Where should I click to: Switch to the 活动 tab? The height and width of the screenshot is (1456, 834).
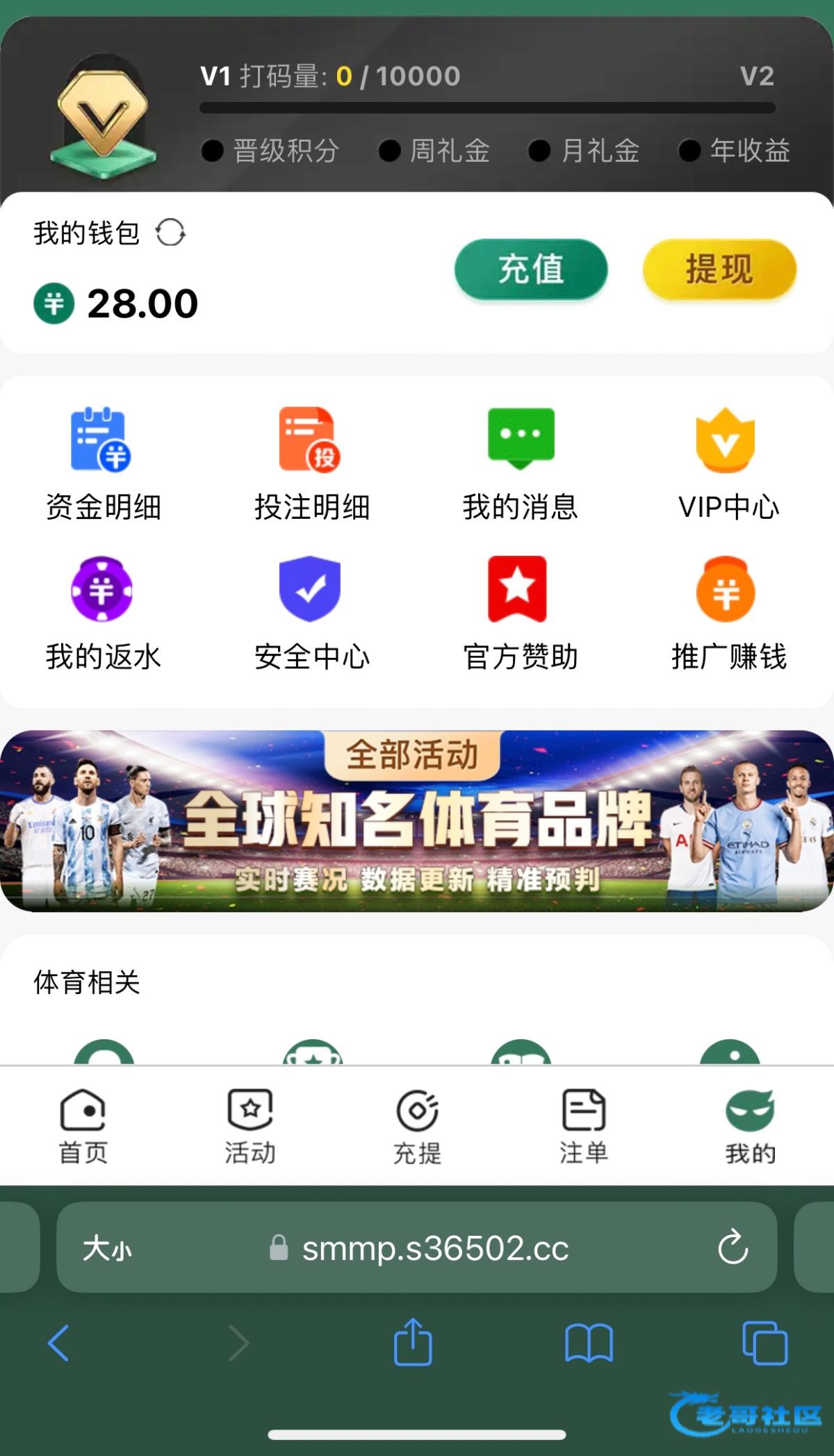(x=250, y=1126)
